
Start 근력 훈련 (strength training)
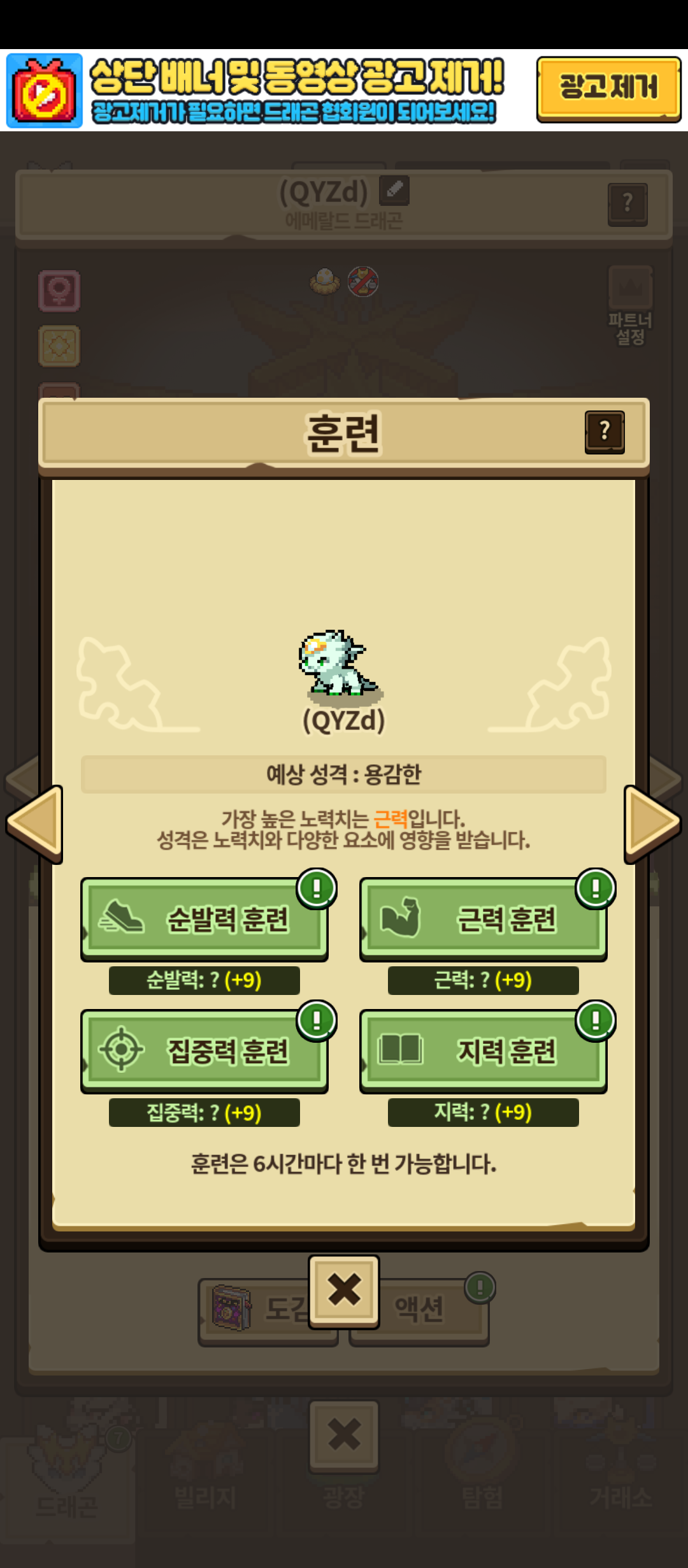(x=484, y=919)
